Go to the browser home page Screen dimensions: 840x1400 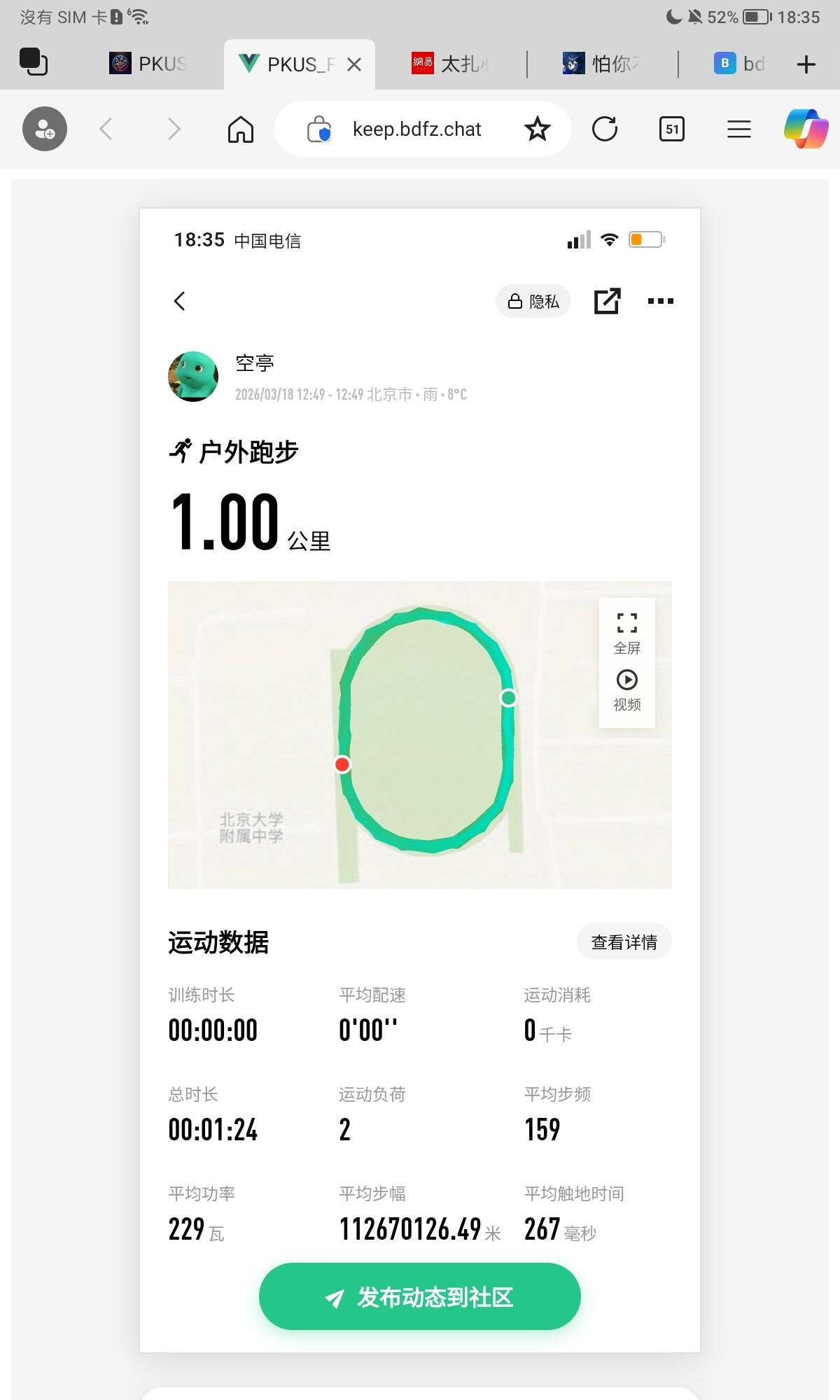pos(241,129)
